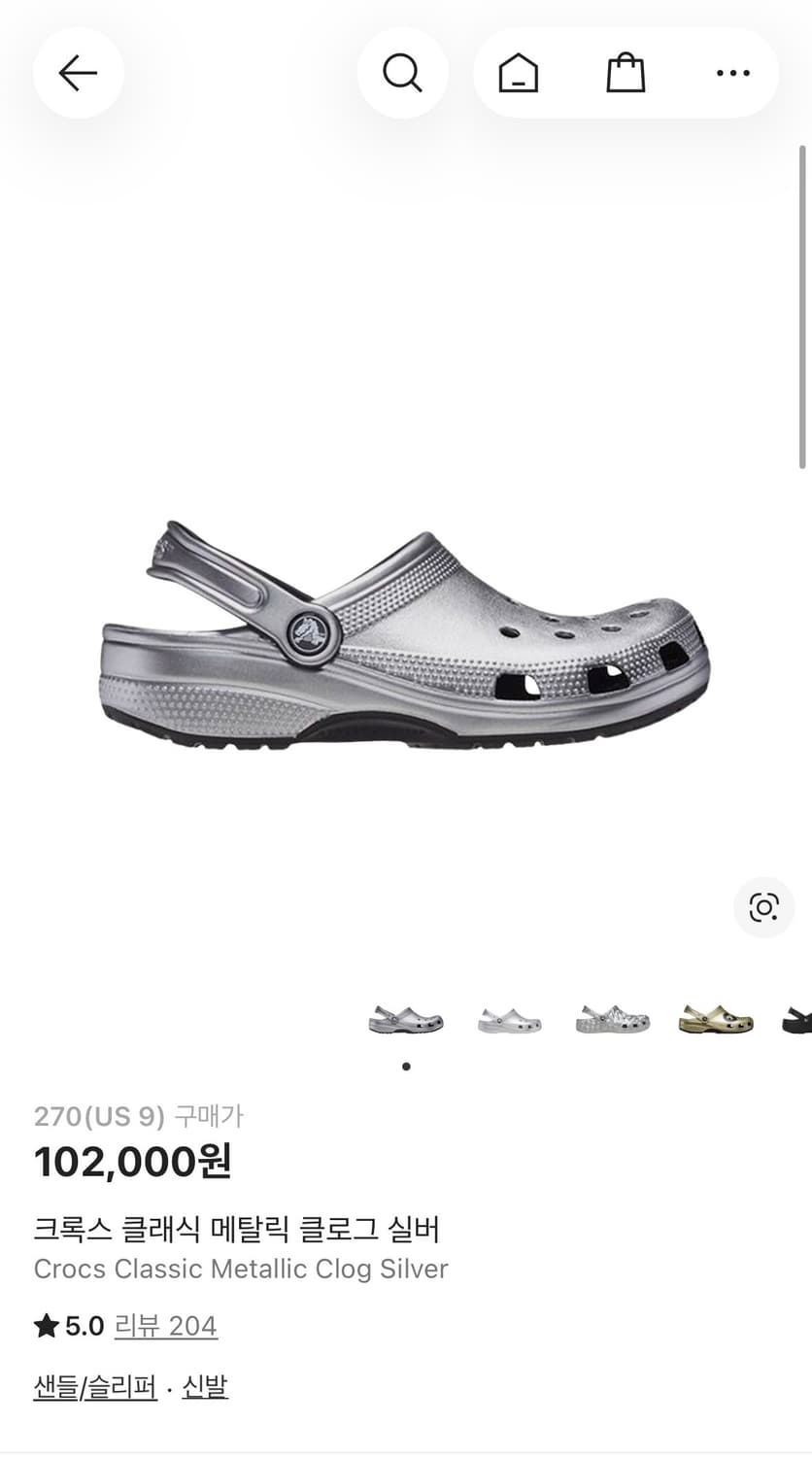Open the 샌들/슬리퍼 category link
Screen dimensions: 812x1457
coord(93,1386)
